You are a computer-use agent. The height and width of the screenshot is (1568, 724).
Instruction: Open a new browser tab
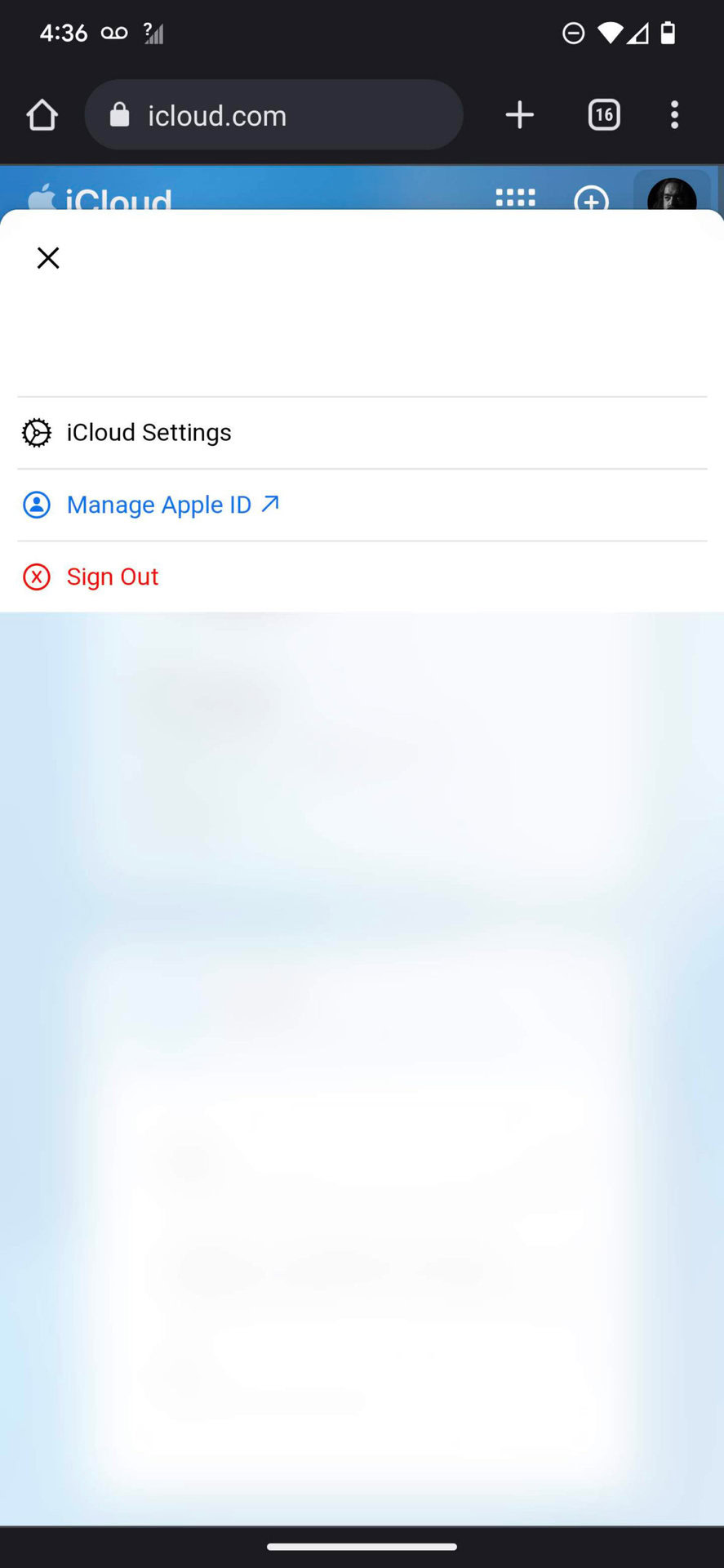point(519,115)
